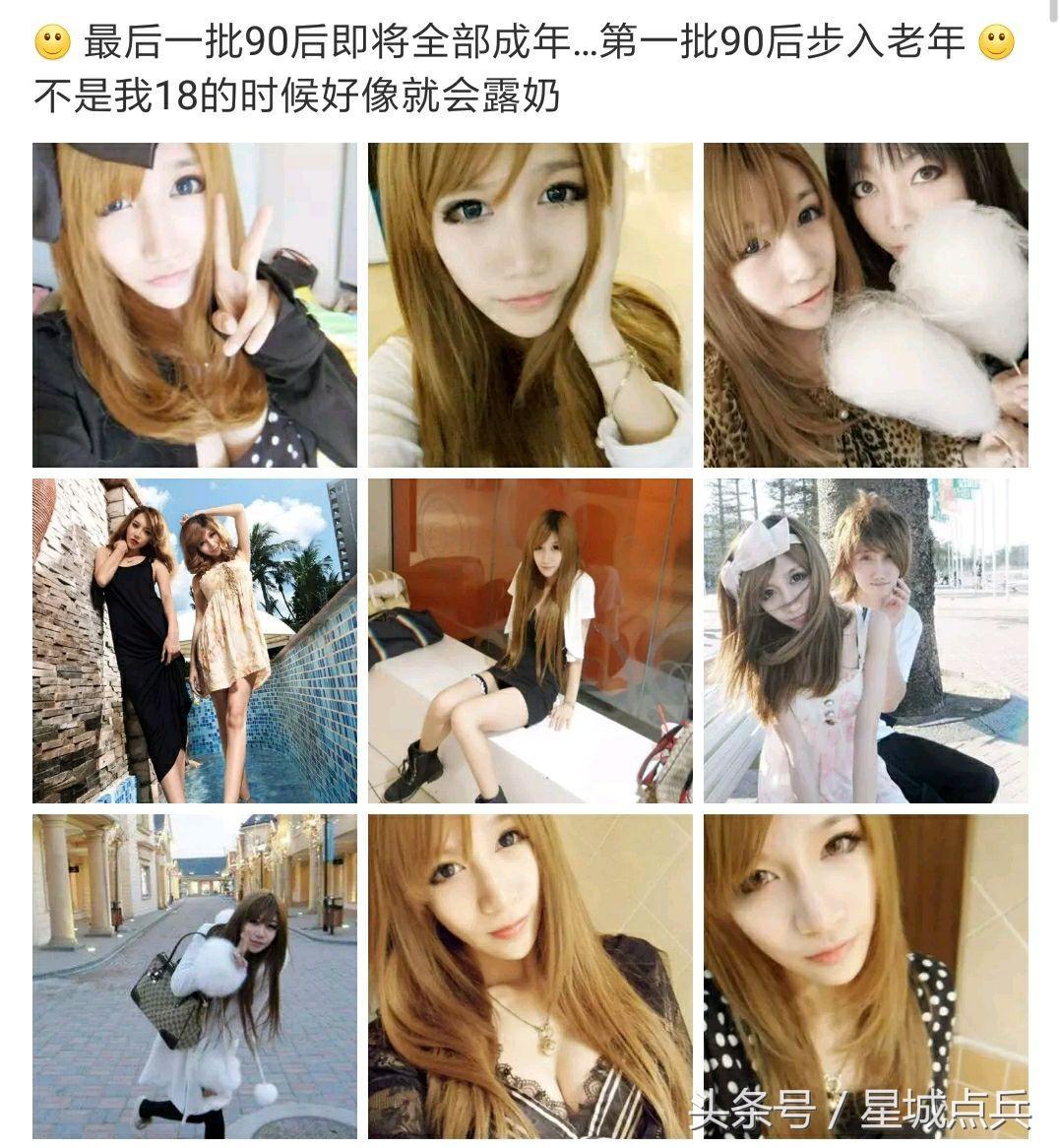View the selfie with hand on cheek
Image resolution: width=1060 pixels, height=1148 pixels.
click(x=530, y=305)
